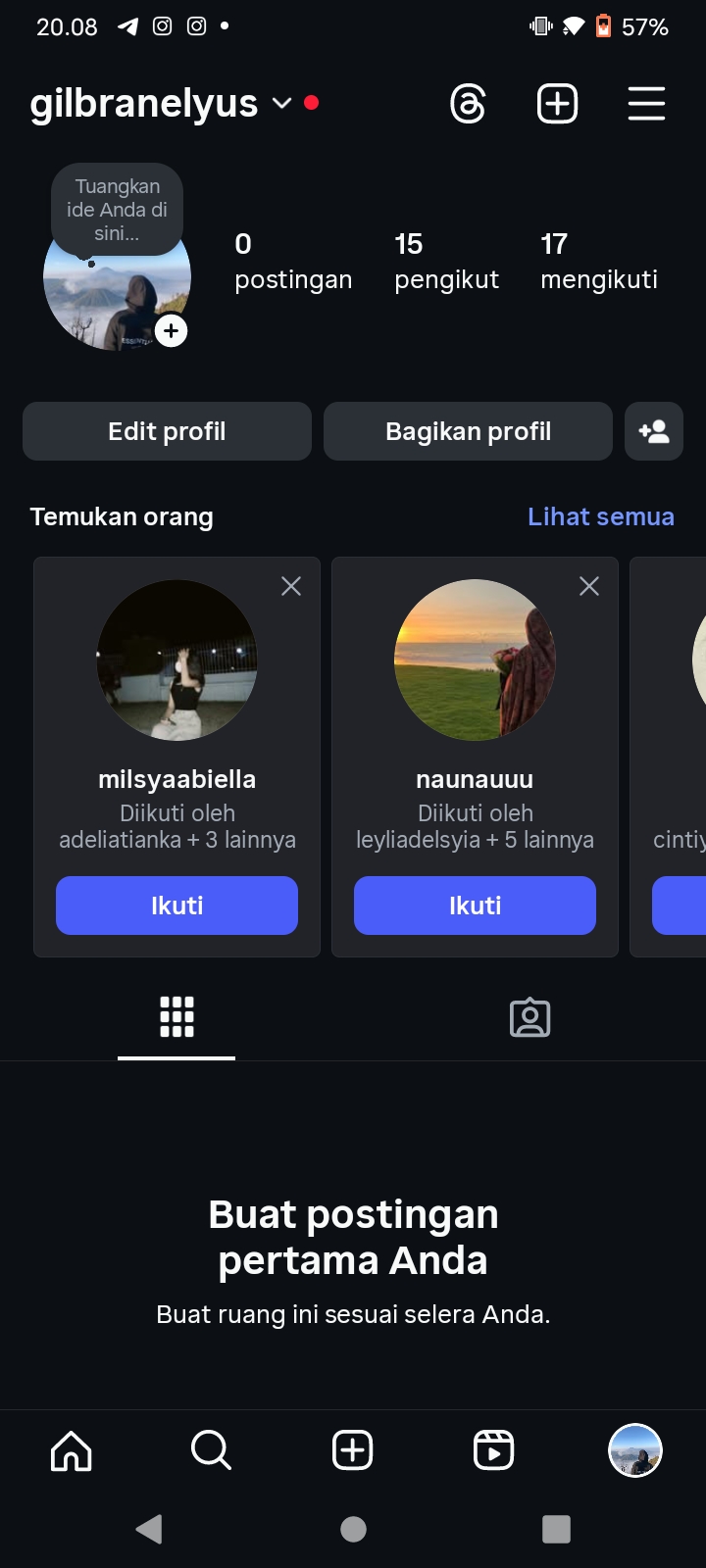Dismiss the milsyaabiella suggestion card
Viewport: 706px width, 1568px height.
click(291, 586)
